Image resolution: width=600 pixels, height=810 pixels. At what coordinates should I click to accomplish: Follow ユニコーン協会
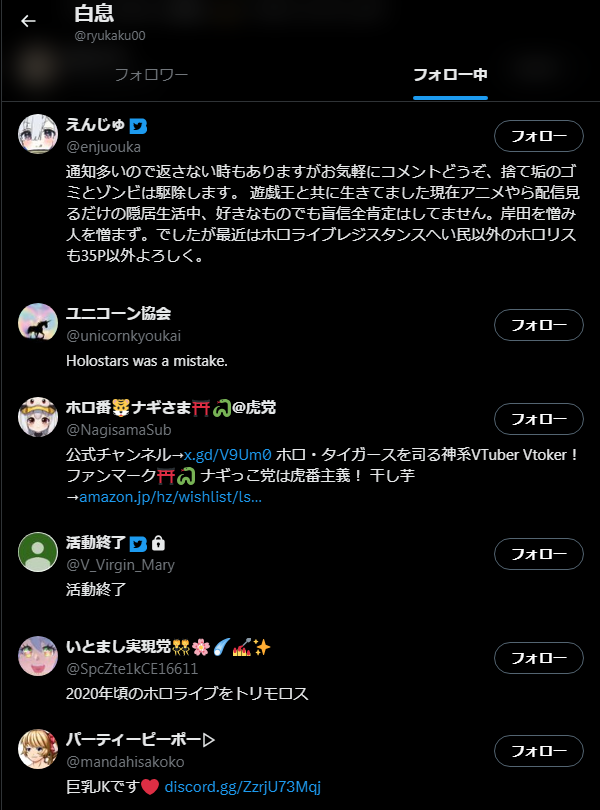pyautogui.click(x=538, y=325)
